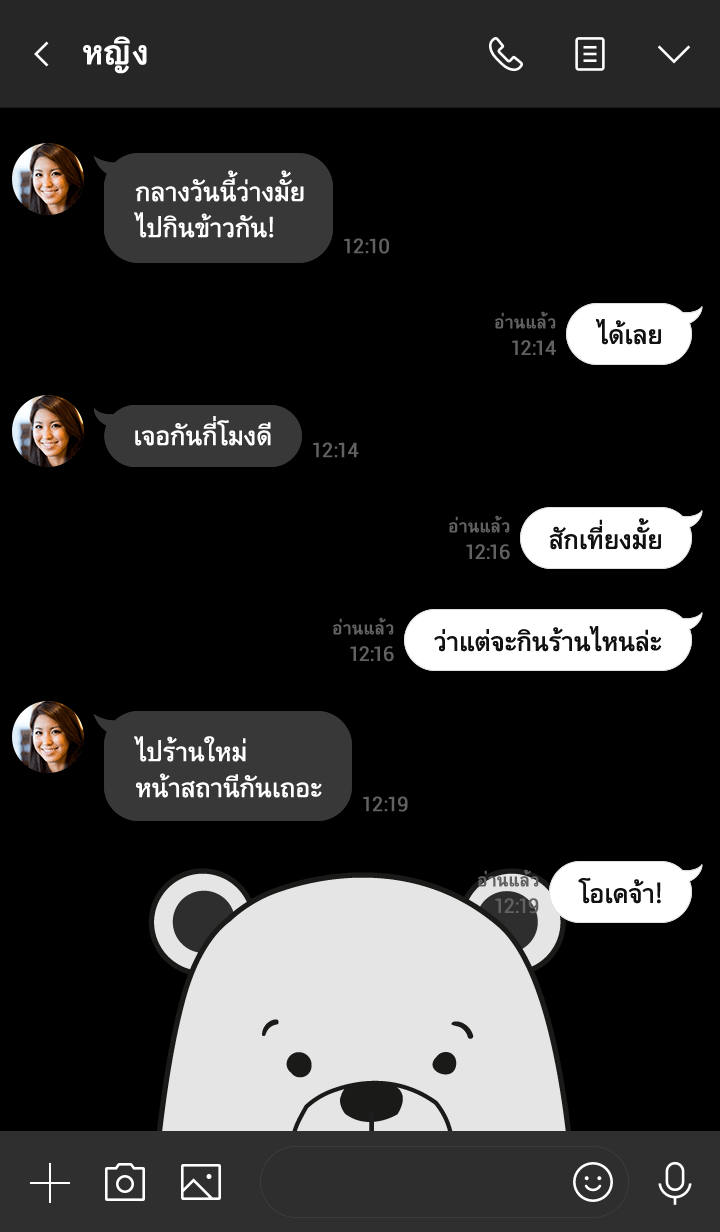
Task: Open the emoji and sticker picker
Action: pyautogui.click(x=593, y=1183)
